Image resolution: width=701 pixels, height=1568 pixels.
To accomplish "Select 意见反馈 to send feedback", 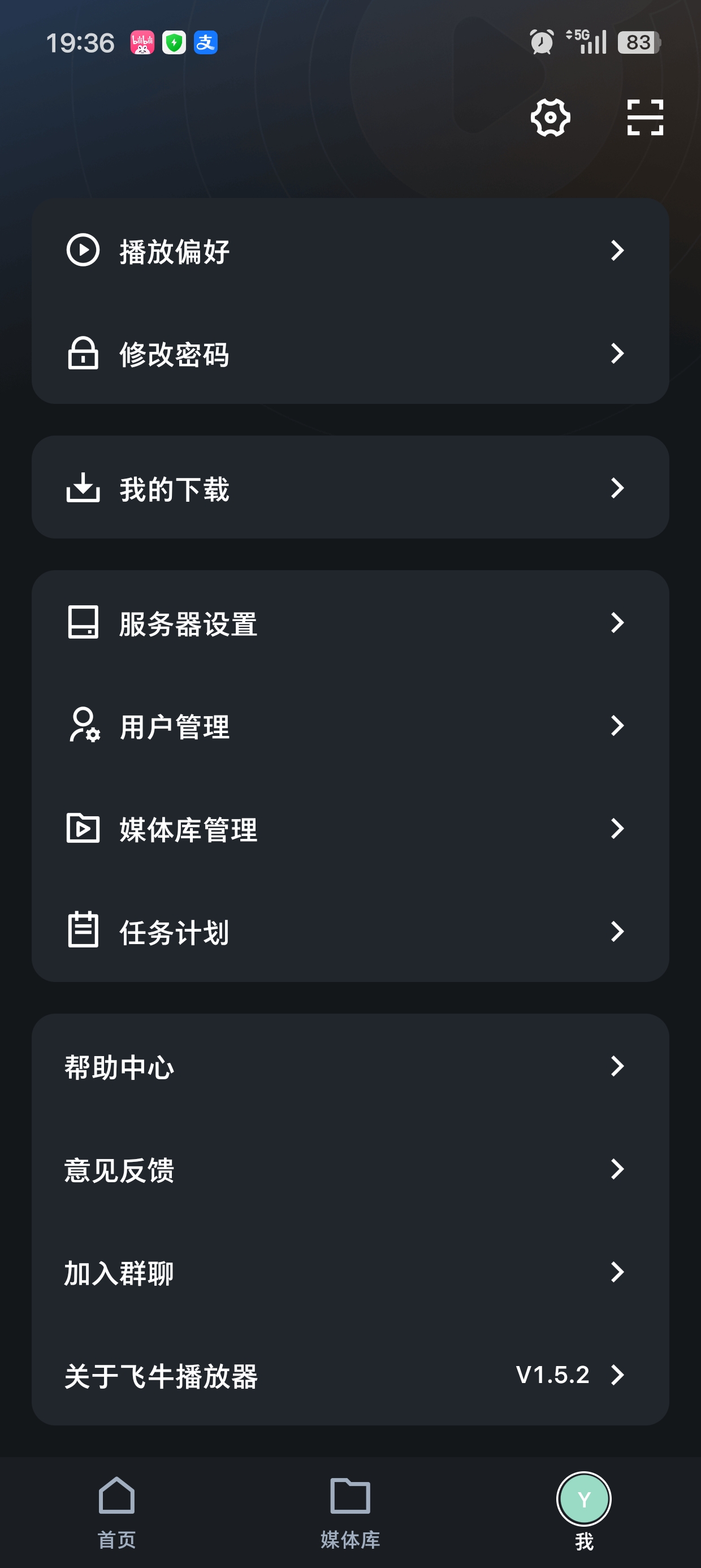I will point(350,1169).
